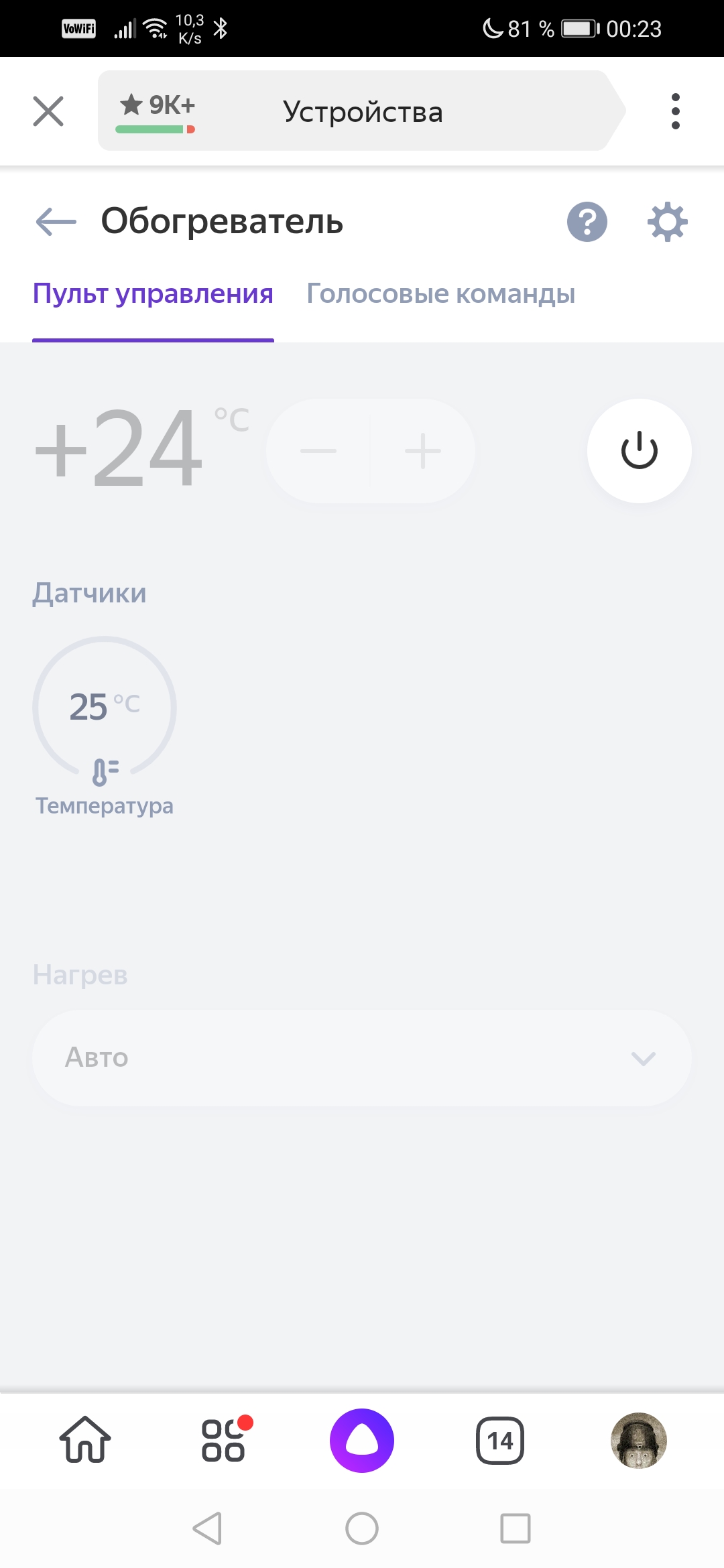Switch to Голосовые команды tab

click(x=440, y=294)
